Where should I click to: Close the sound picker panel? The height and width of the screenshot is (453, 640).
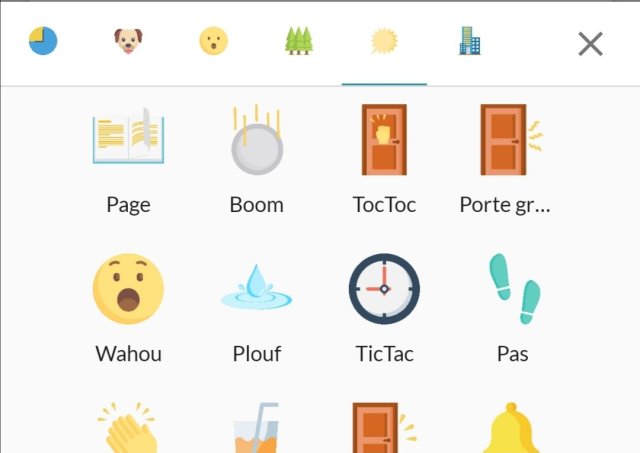coord(590,43)
